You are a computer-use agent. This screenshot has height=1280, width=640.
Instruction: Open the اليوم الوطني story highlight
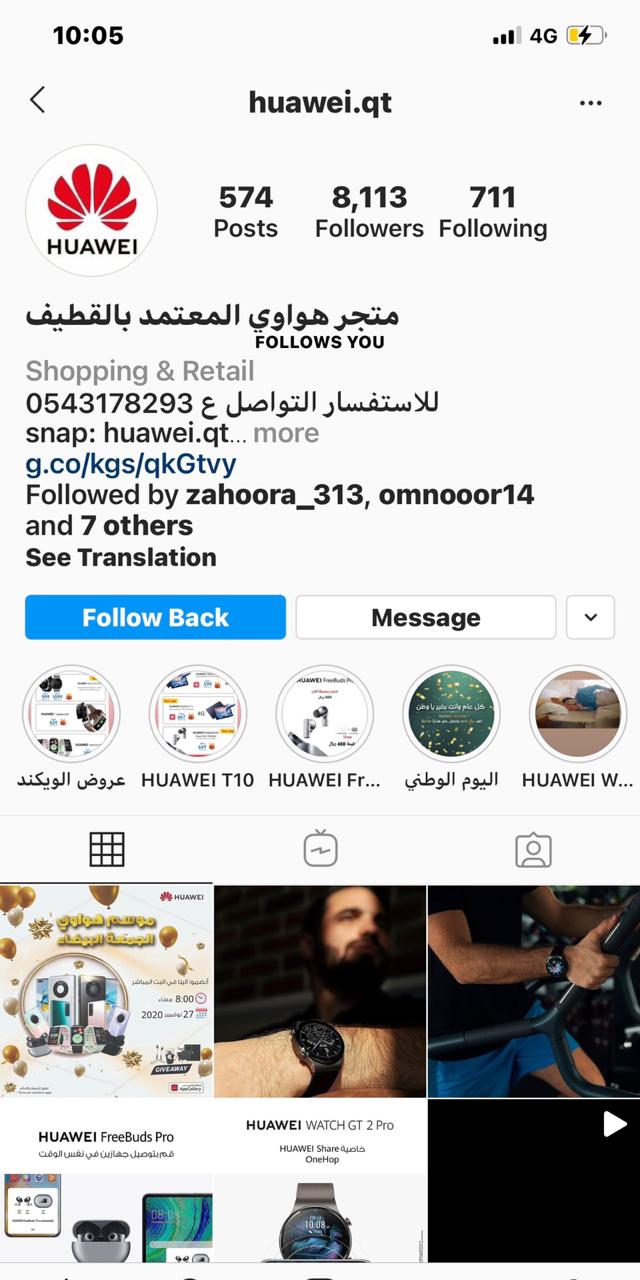(451, 716)
